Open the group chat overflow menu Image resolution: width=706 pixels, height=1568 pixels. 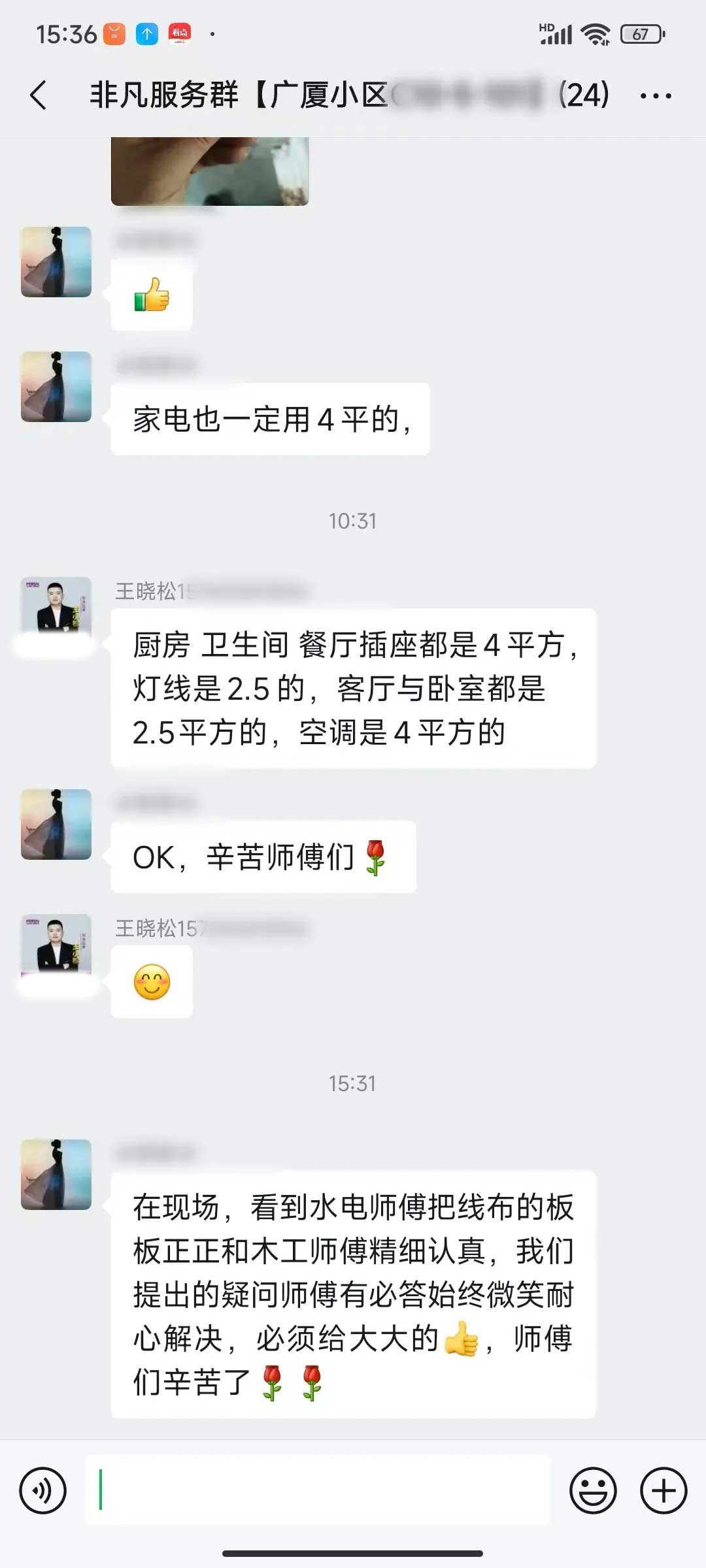tap(656, 96)
